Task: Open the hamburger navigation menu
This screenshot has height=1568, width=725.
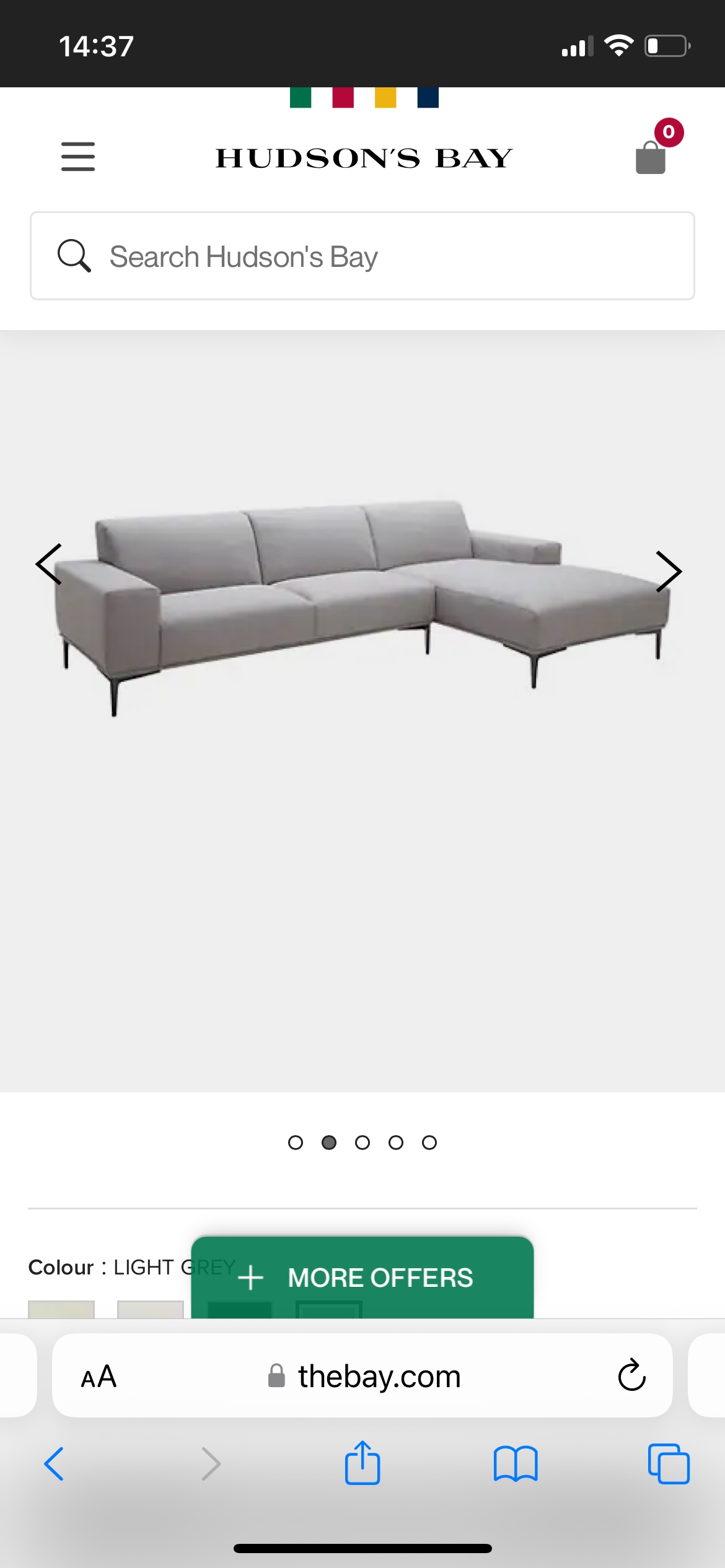Action: pyautogui.click(x=77, y=157)
